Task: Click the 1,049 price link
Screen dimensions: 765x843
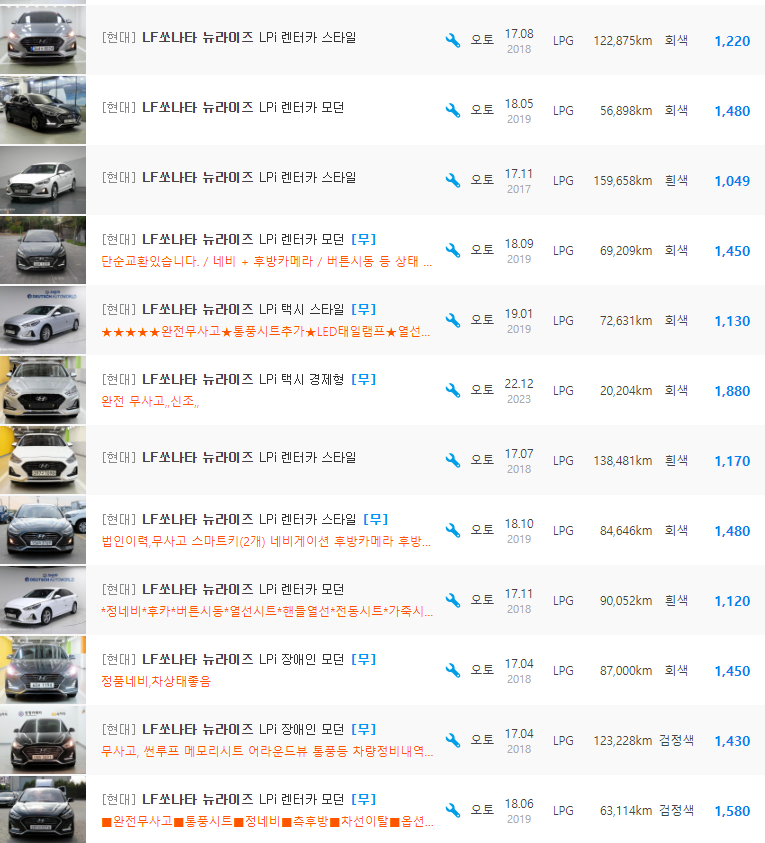Action: [733, 179]
